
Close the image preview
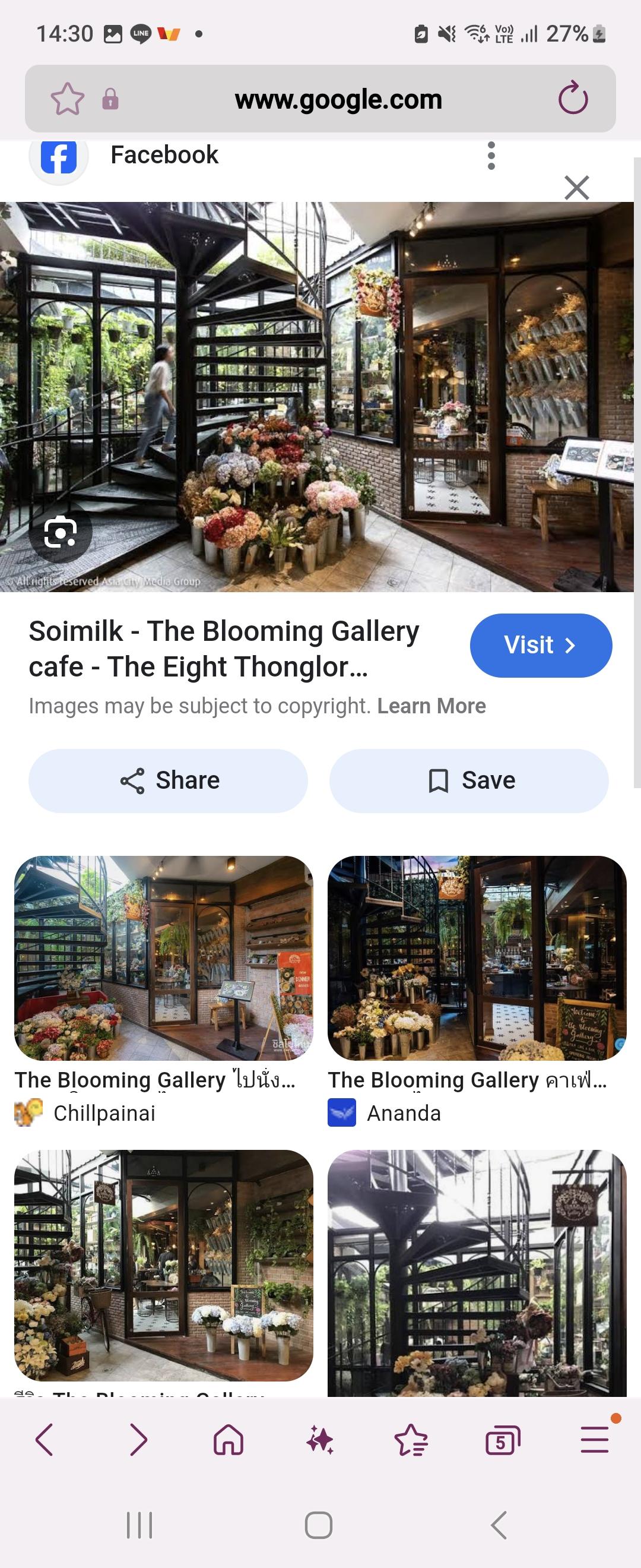pyautogui.click(x=576, y=188)
